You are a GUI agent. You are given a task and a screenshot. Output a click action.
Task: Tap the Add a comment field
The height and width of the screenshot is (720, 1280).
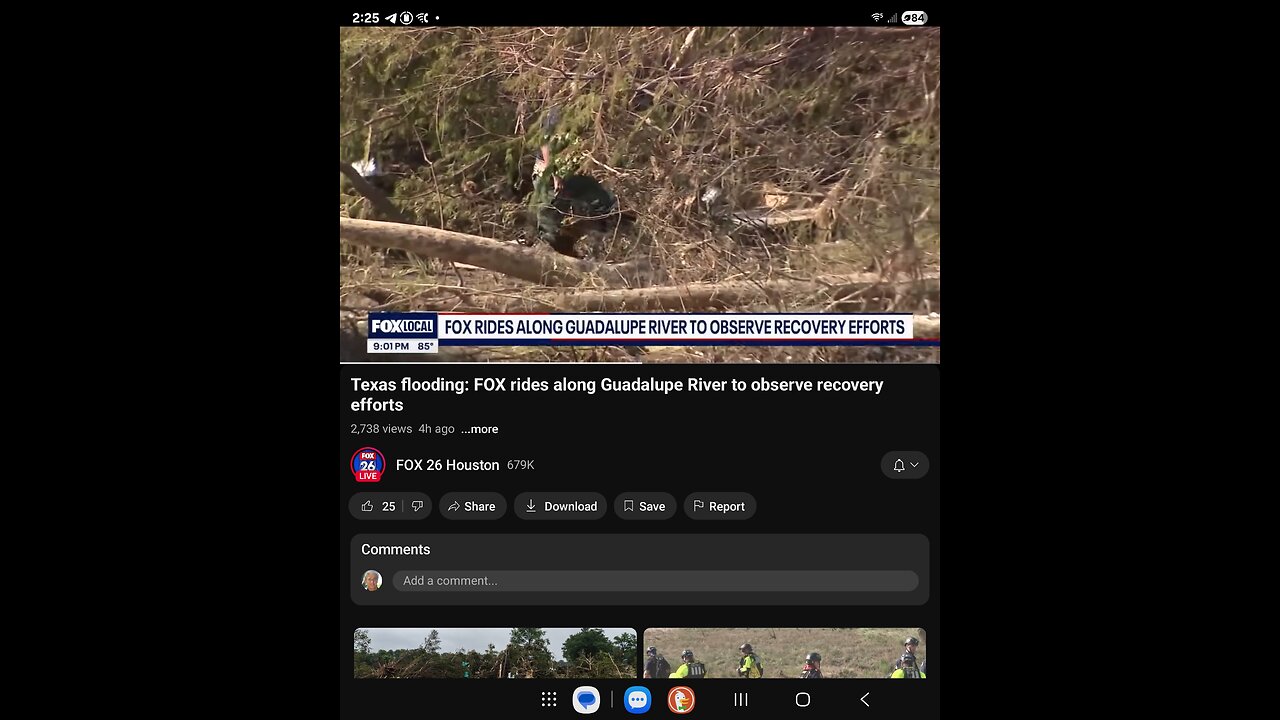click(x=654, y=581)
